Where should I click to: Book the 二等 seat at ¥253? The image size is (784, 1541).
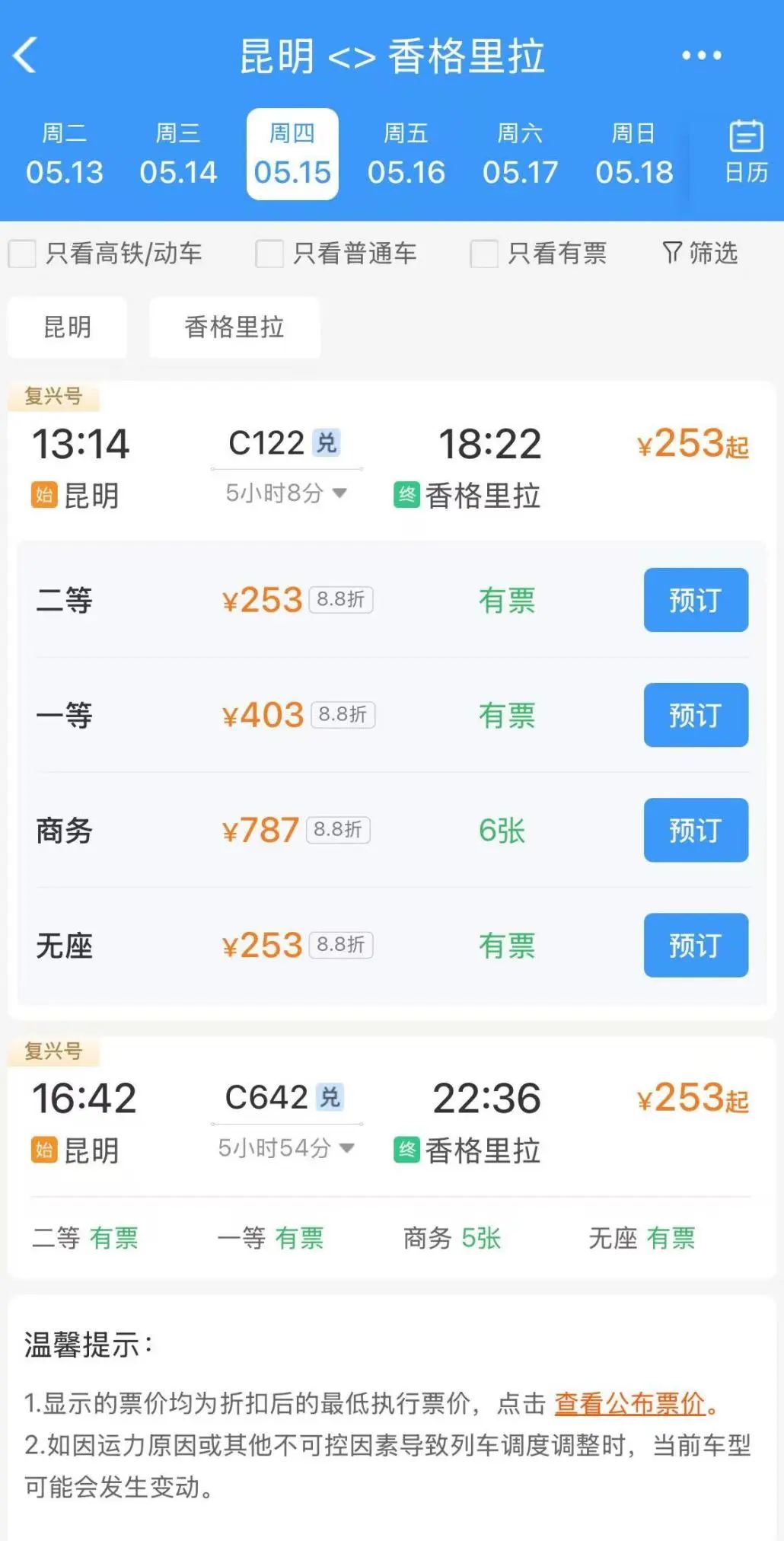tap(696, 600)
